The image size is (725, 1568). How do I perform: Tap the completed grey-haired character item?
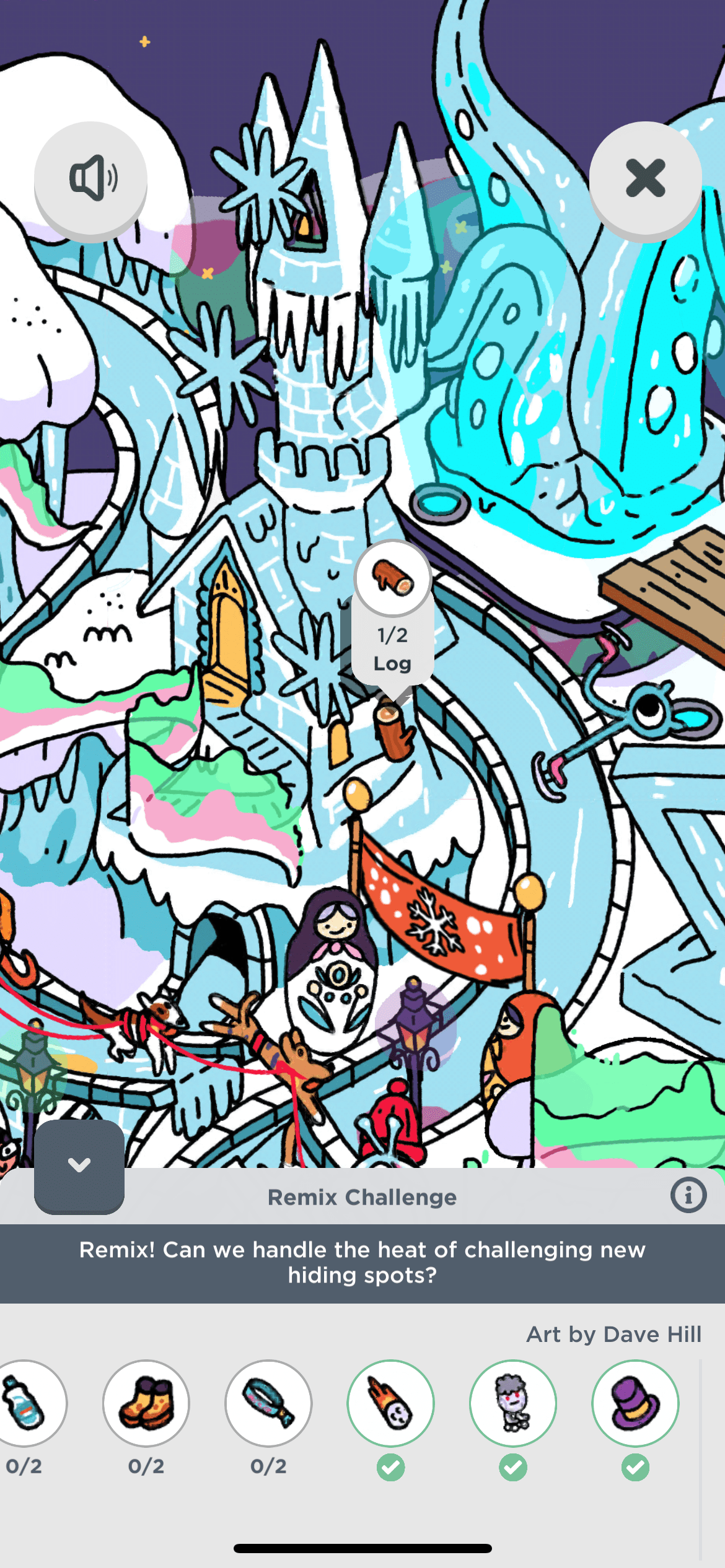tap(513, 1403)
